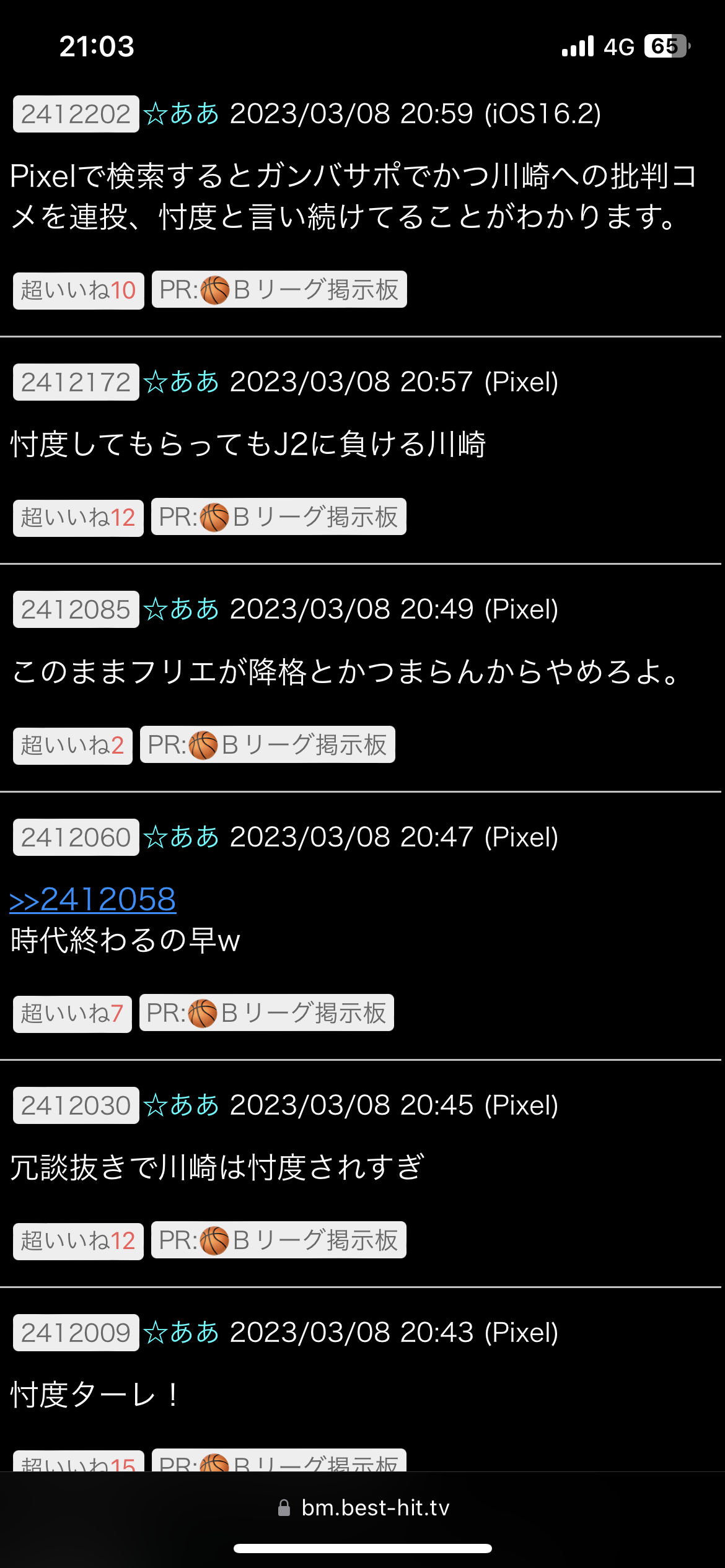The image size is (725, 1568).
Task: Tap post number 2412009 badge
Action: pos(76,1333)
